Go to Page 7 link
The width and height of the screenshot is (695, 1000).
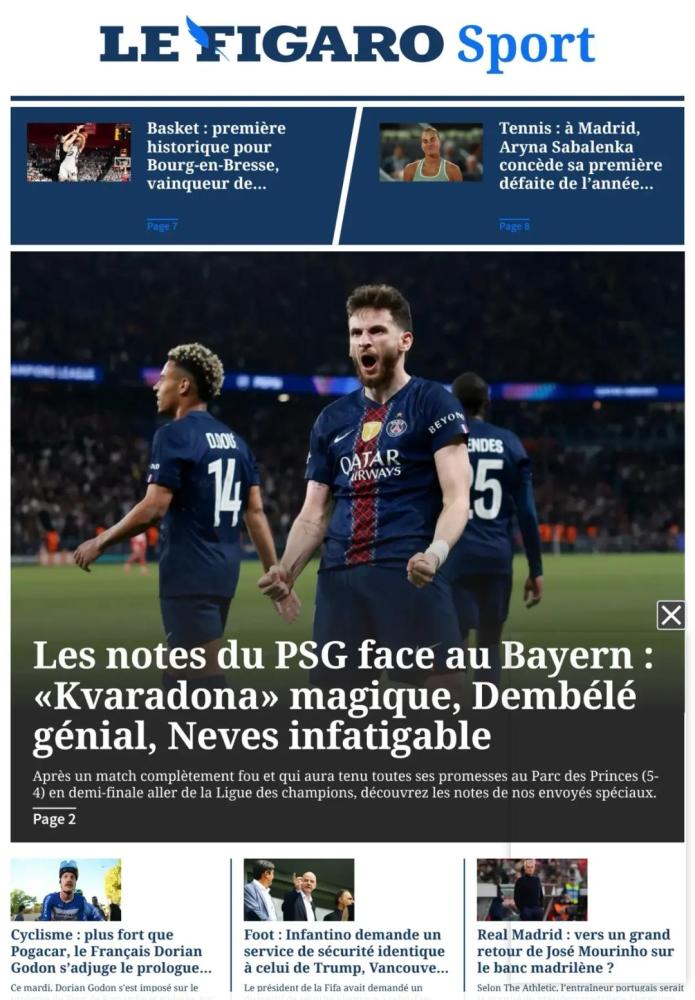[x=162, y=226]
